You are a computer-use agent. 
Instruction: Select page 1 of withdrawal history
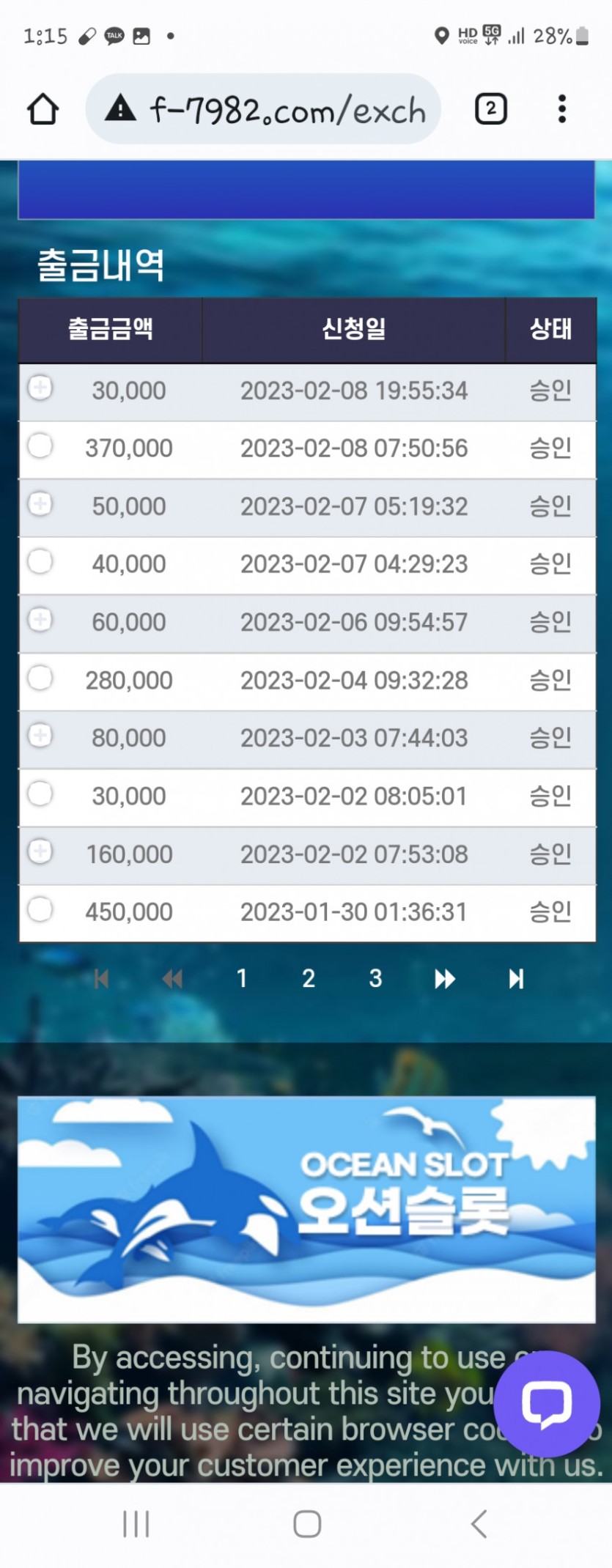[x=242, y=978]
